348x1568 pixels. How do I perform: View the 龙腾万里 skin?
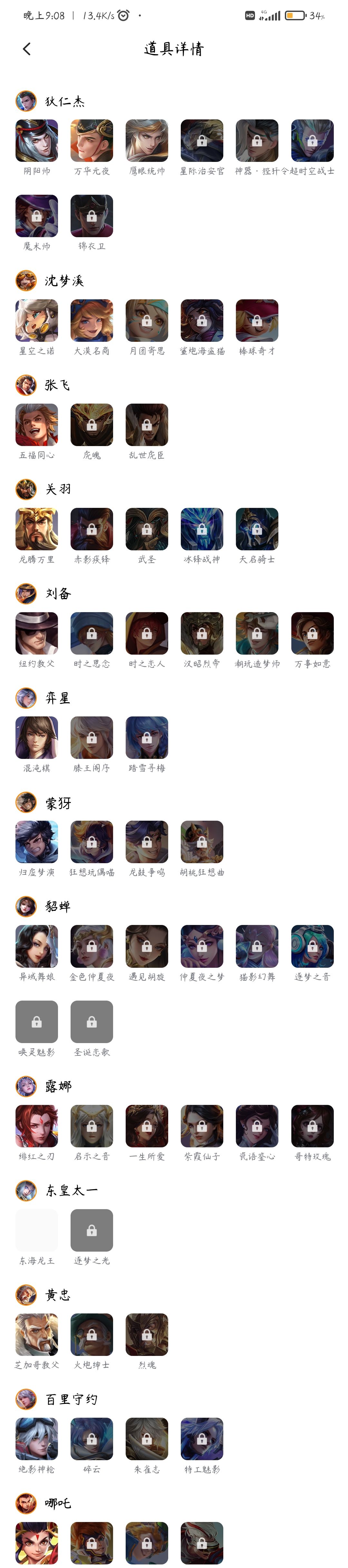pyautogui.click(x=36, y=528)
